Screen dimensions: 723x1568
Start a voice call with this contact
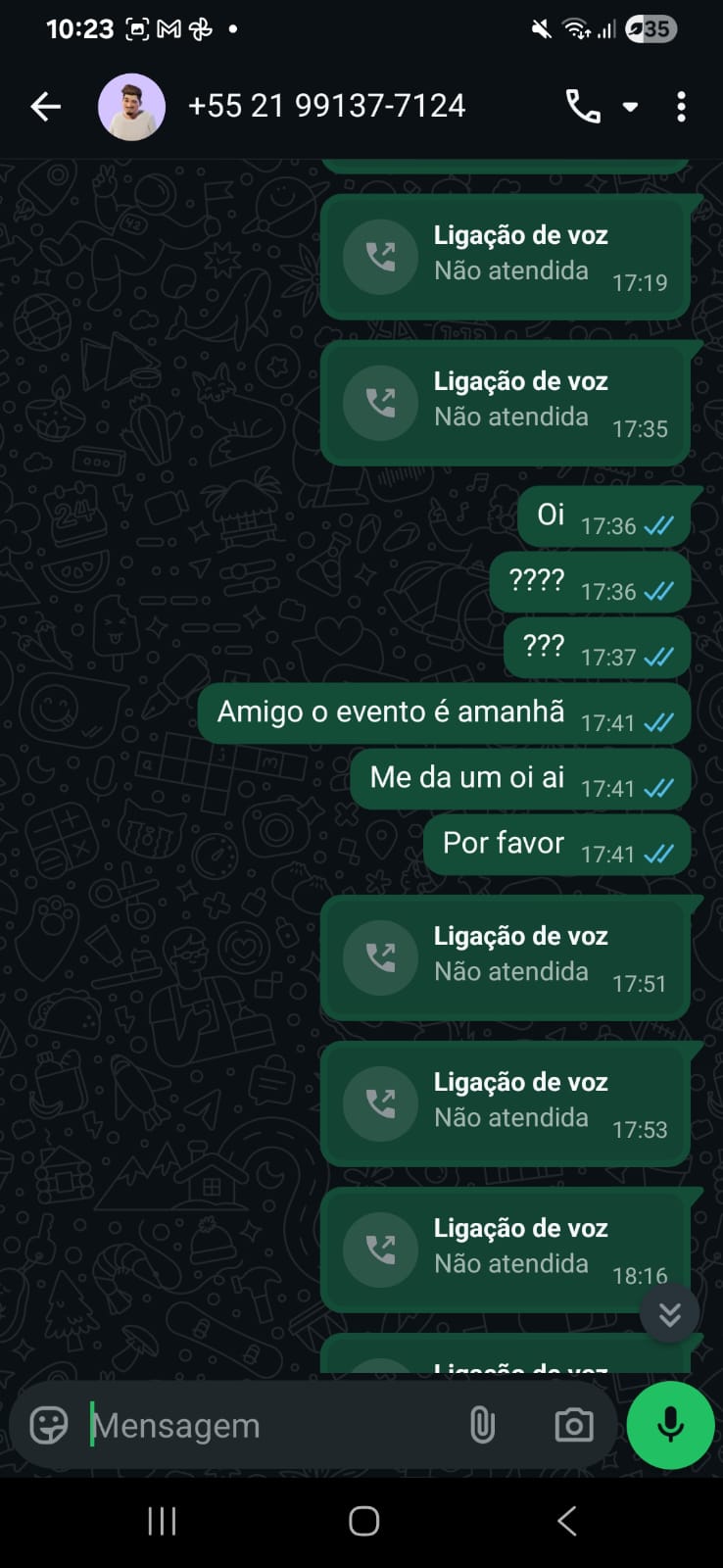click(x=583, y=106)
